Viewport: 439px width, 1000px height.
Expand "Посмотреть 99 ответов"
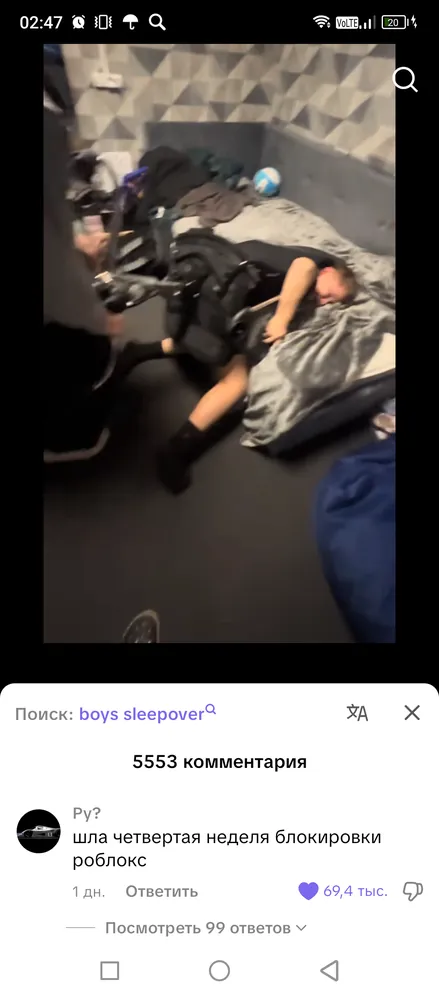[x=205, y=927]
